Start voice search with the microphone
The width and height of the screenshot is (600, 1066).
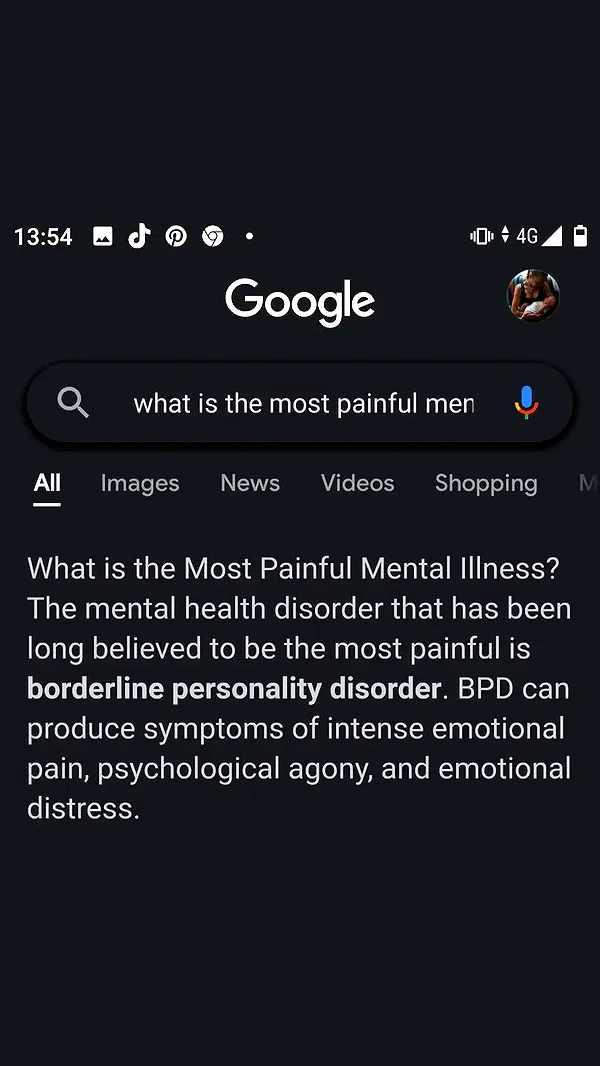(526, 403)
